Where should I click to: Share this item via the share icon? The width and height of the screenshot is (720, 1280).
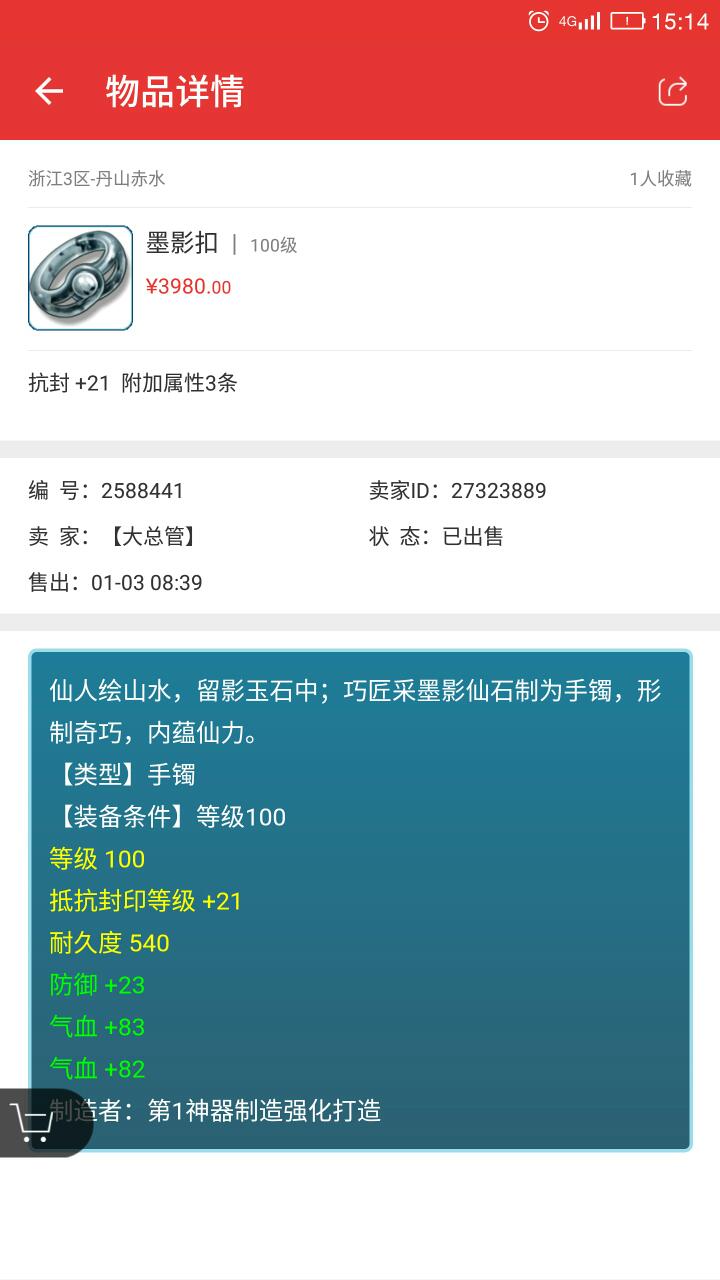(673, 91)
